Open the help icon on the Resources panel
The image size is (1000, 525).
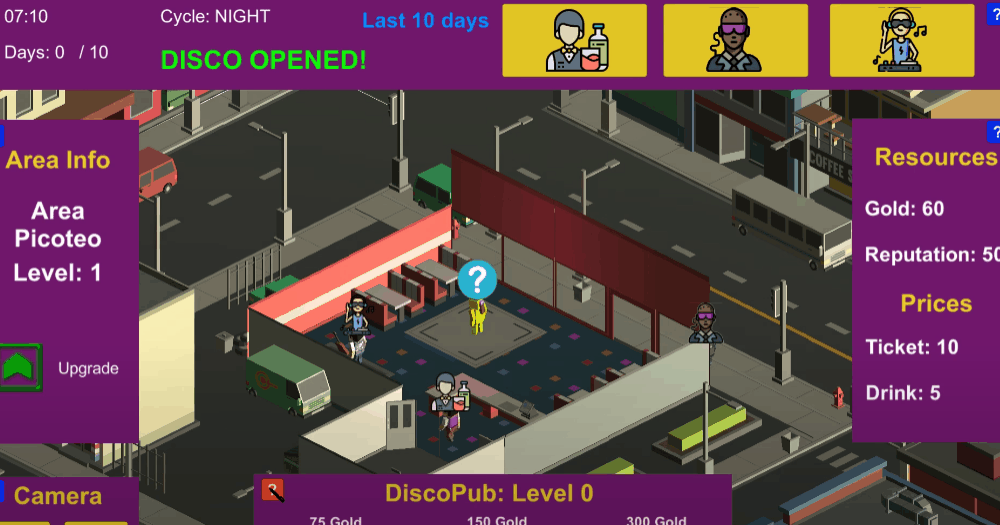click(x=994, y=131)
